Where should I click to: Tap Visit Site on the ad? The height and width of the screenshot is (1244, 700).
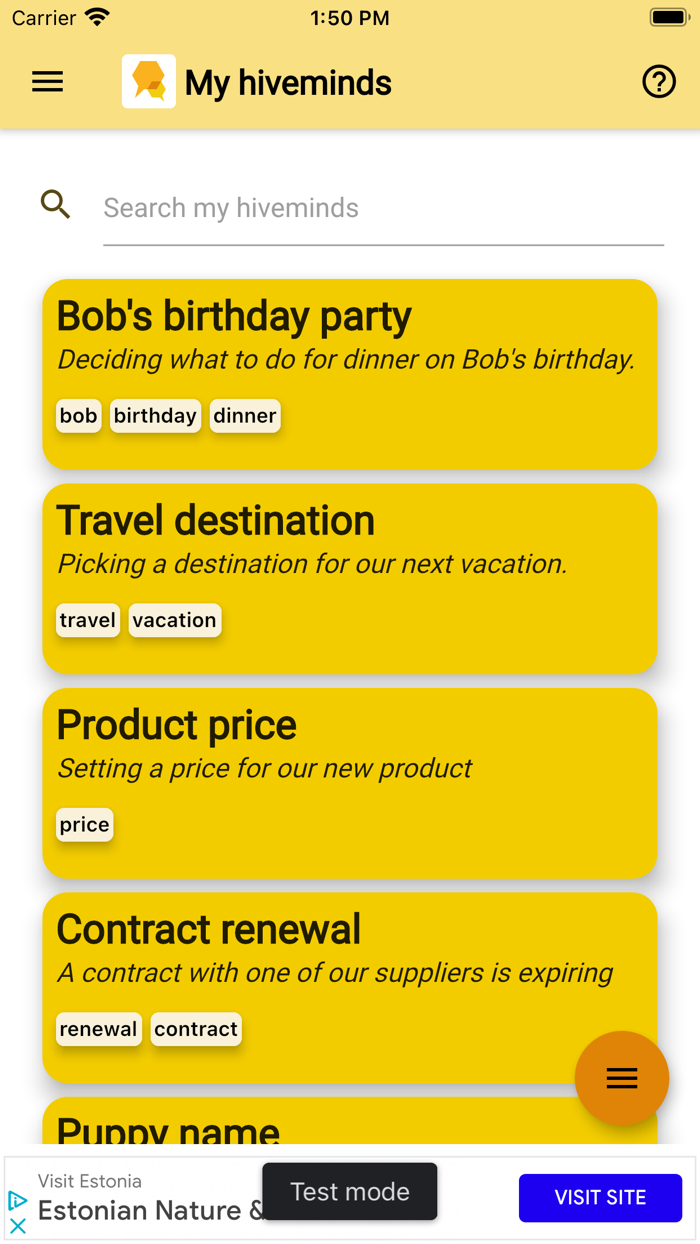pyautogui.click(x=600, y=1197)
